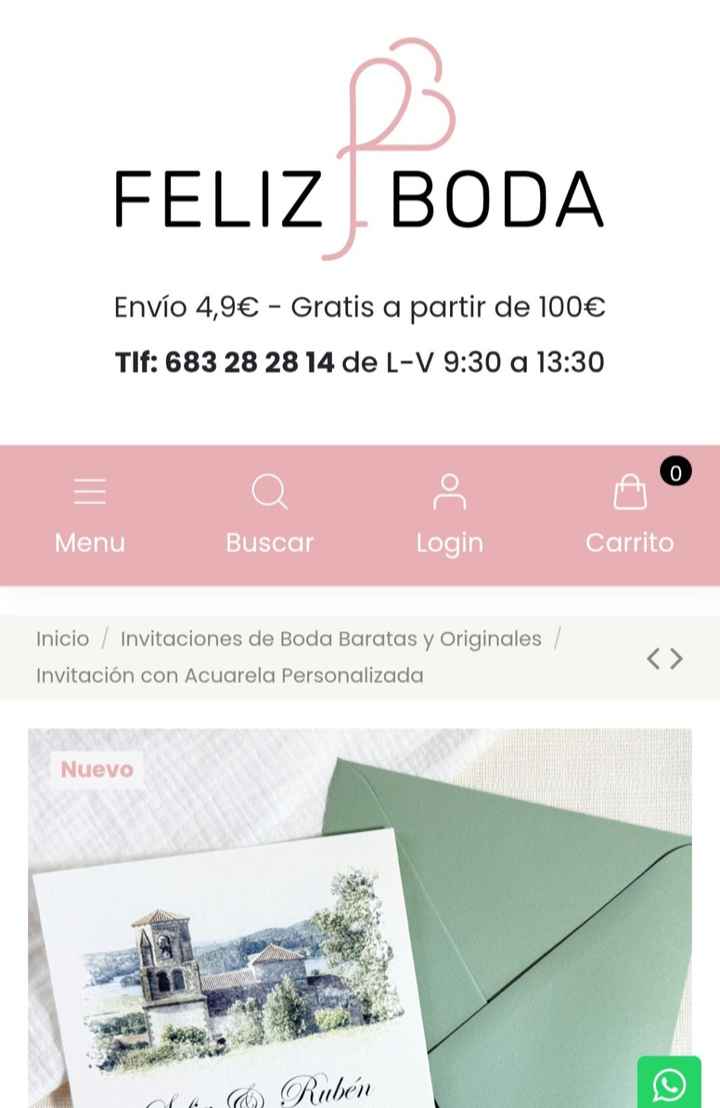
Task: Click the Nuevo product badge
Action: [x=97, y=770]
